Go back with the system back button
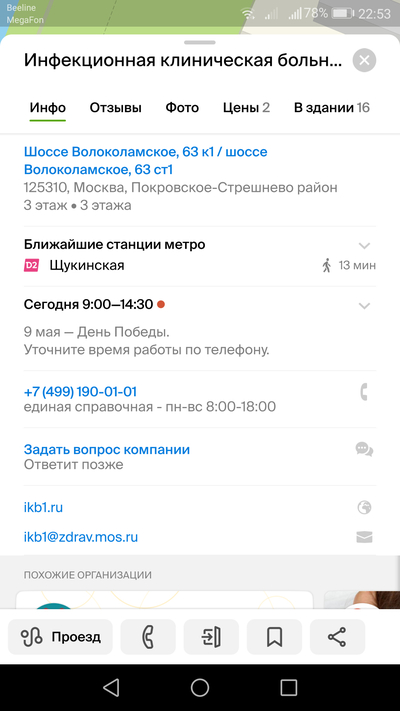The image size is (400, 711). pyautogui.click(x=111, y=687)
